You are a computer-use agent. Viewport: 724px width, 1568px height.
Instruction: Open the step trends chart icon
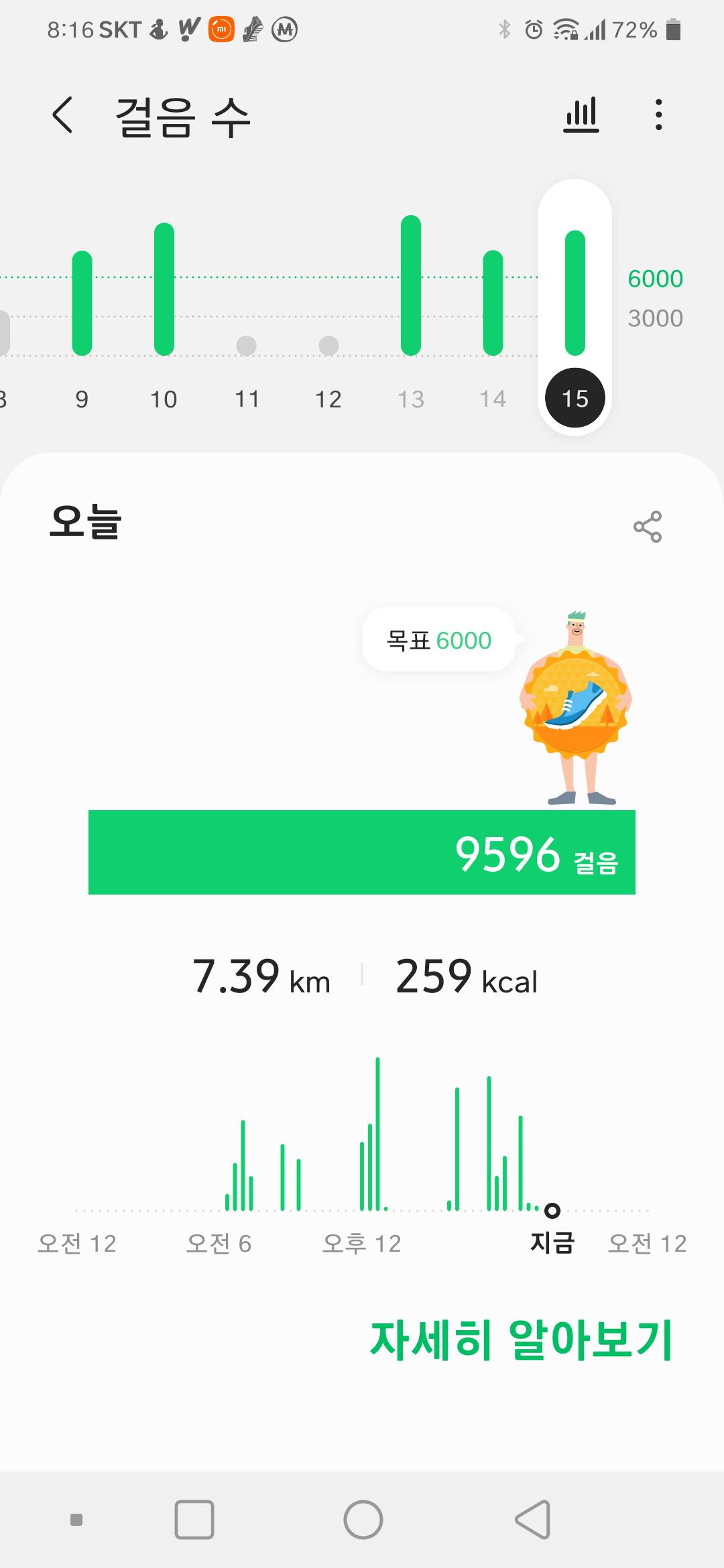coord(581,115)
